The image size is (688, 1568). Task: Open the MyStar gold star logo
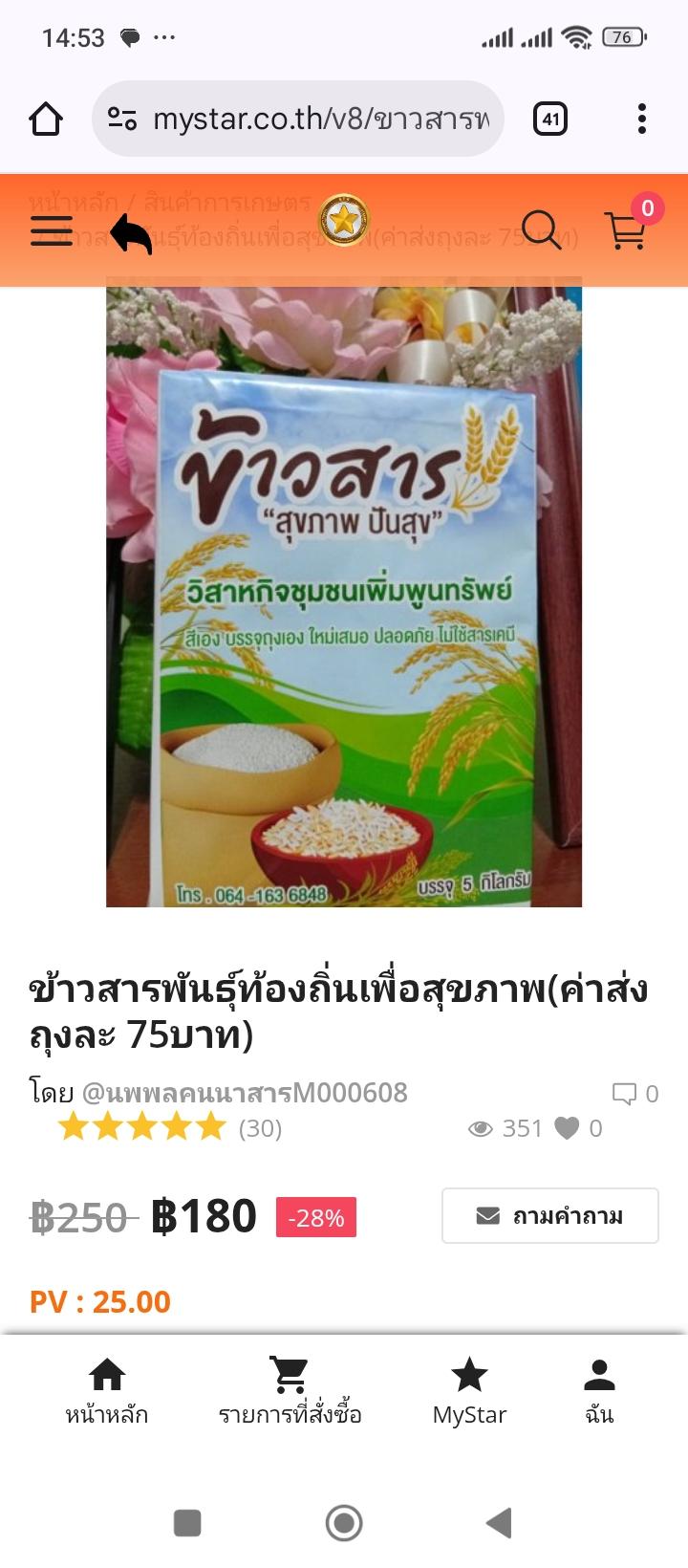tap(344, 220)
